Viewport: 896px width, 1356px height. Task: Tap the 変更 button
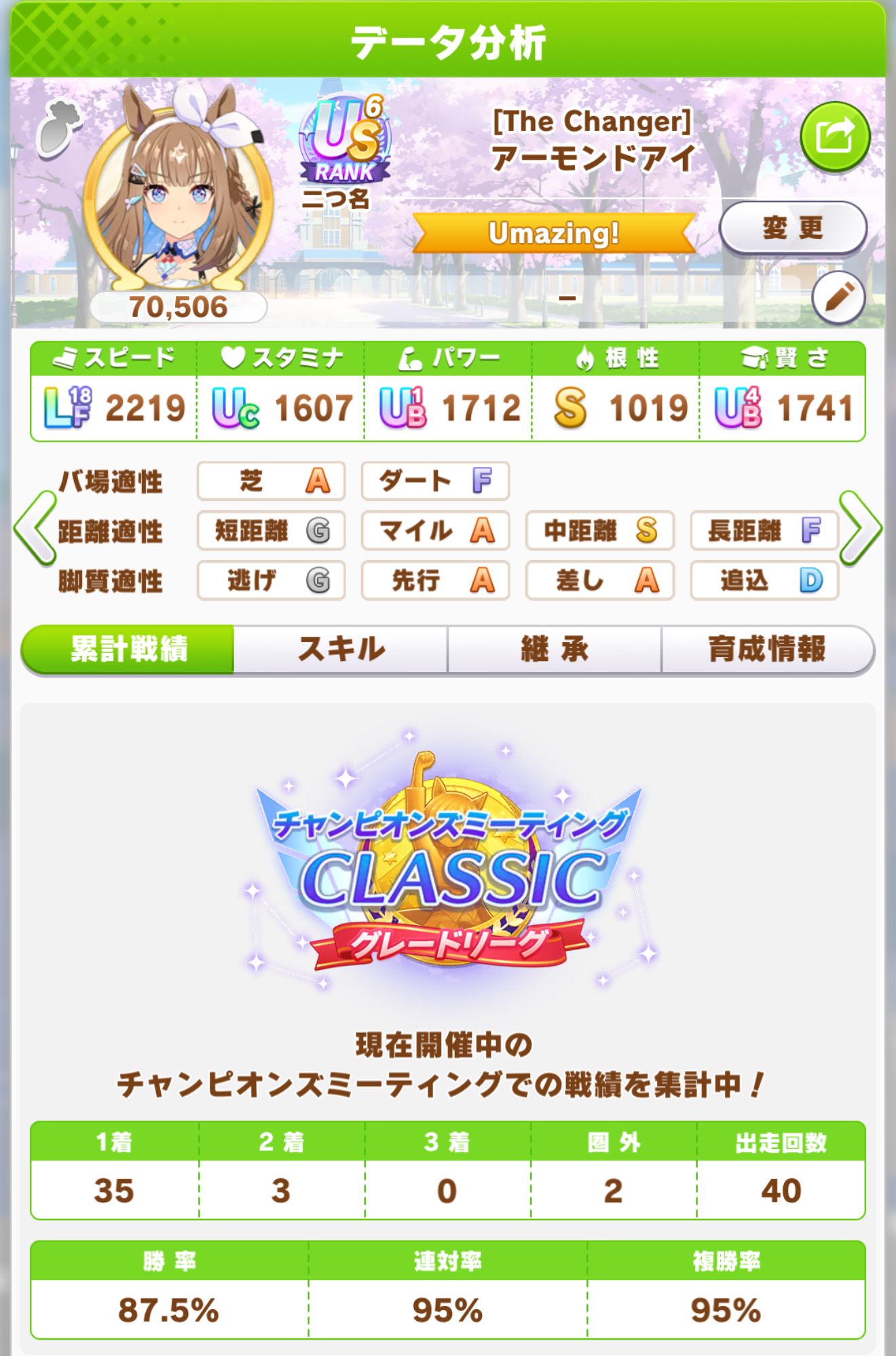tap(793, 228)
